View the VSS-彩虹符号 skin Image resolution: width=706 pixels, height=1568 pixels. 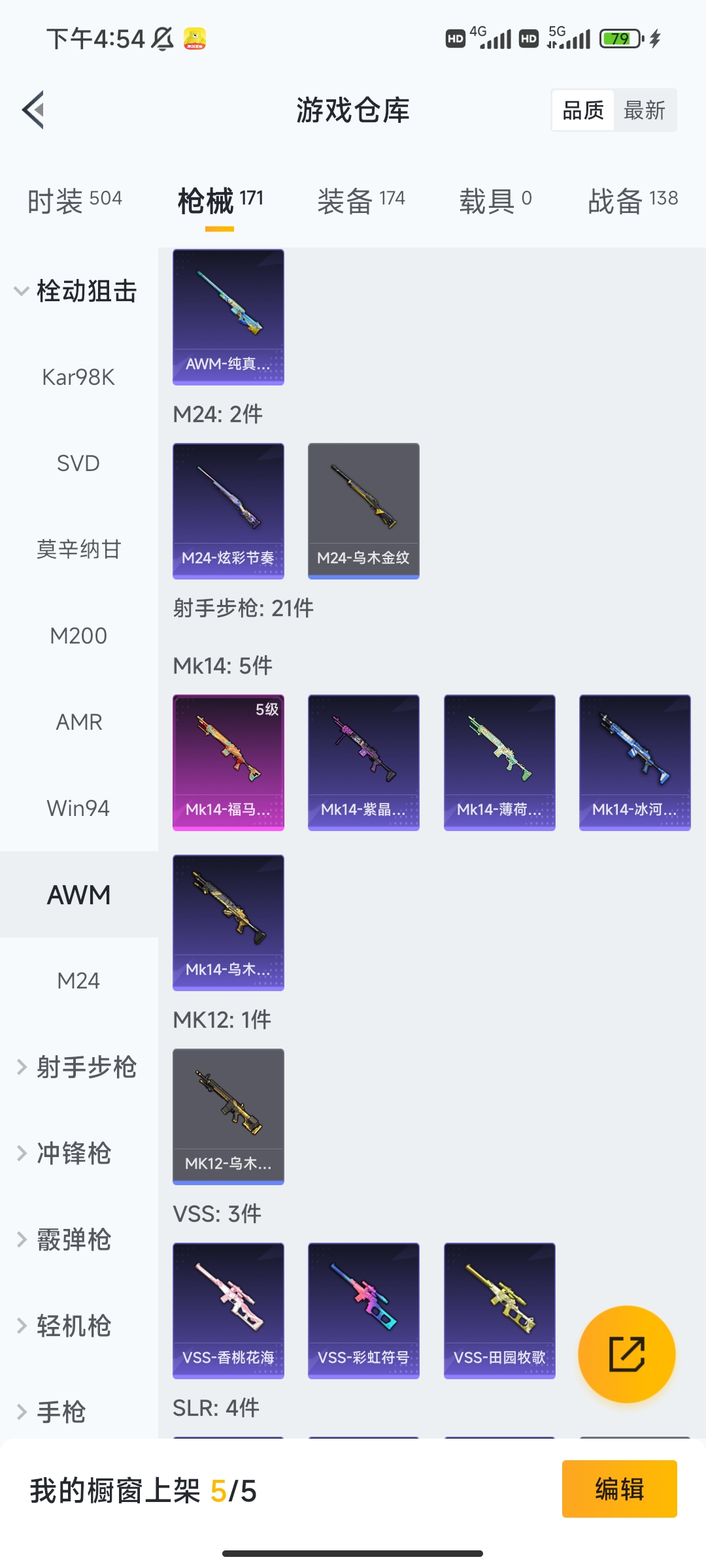click(363, 1311)
